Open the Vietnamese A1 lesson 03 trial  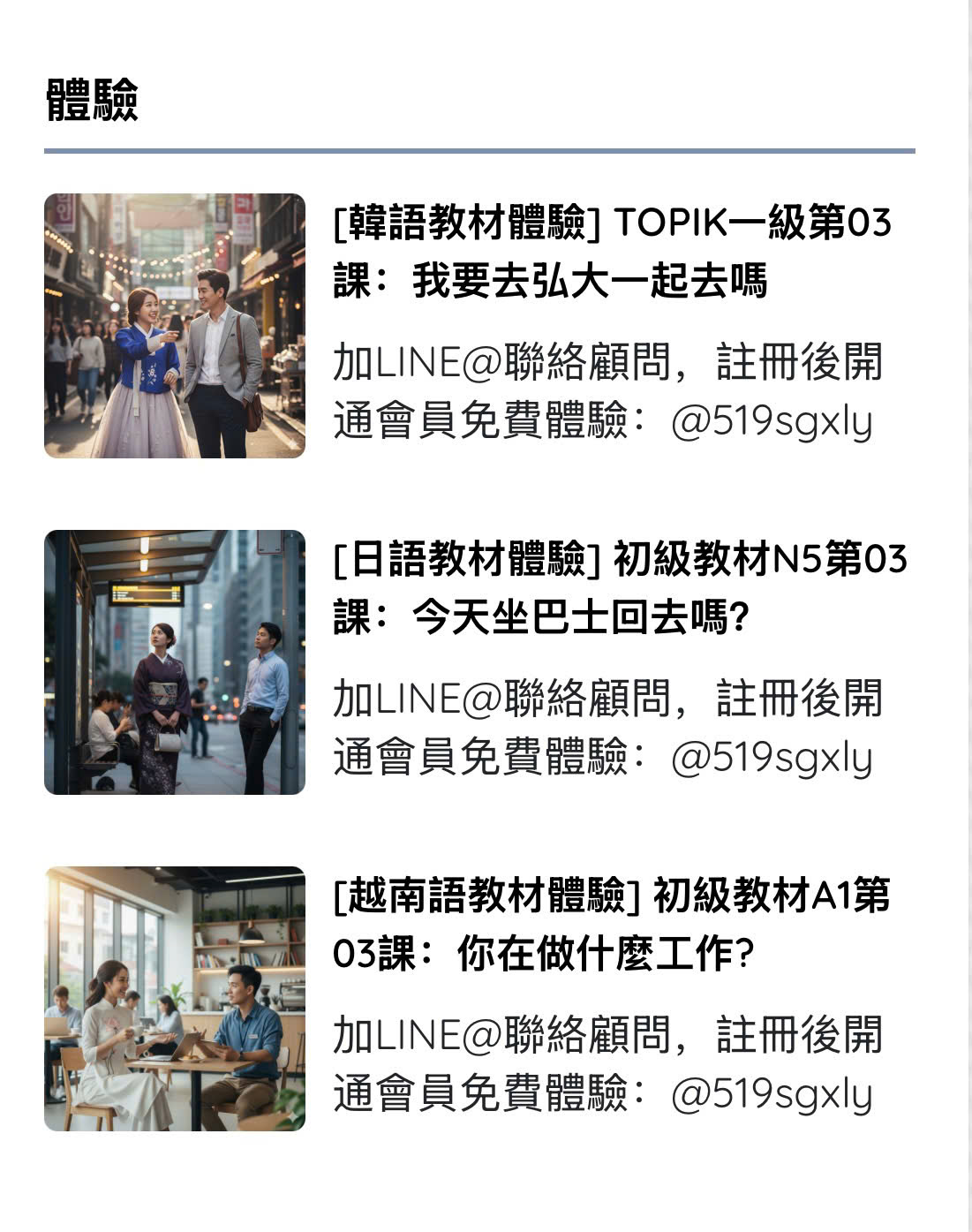[611, 924]
